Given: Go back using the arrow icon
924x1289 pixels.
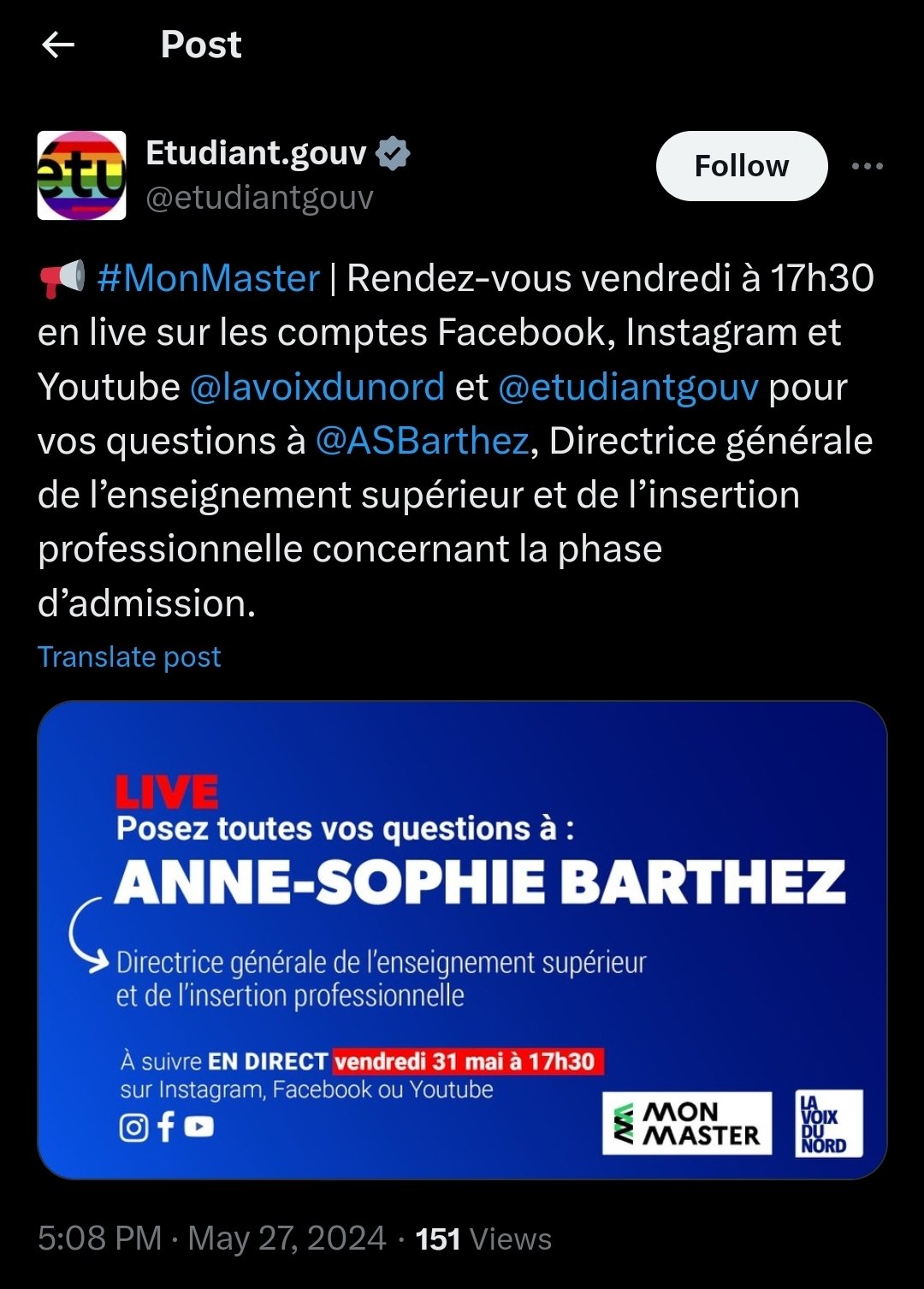Looking at the screenshot, I should [58, 45].
